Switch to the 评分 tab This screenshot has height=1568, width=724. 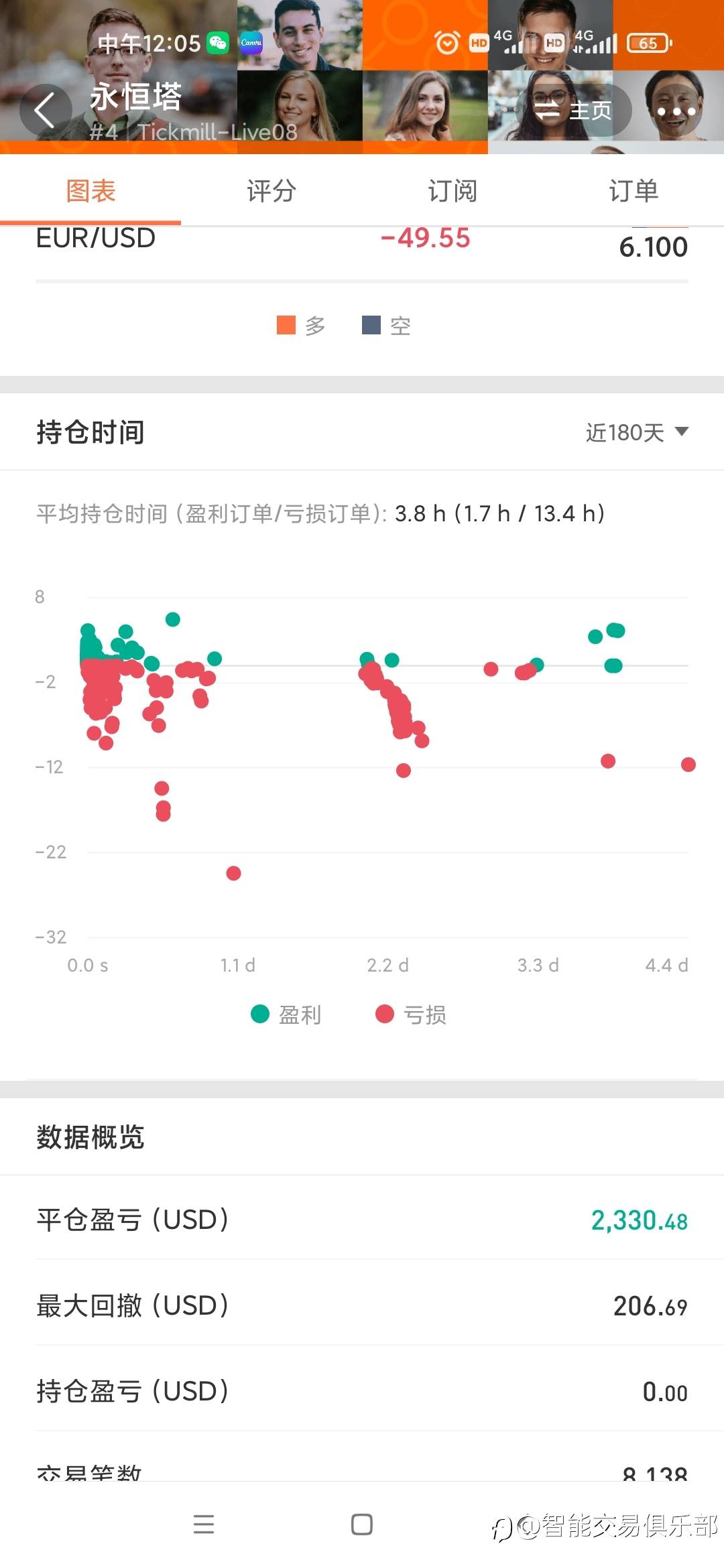(271, 192)
